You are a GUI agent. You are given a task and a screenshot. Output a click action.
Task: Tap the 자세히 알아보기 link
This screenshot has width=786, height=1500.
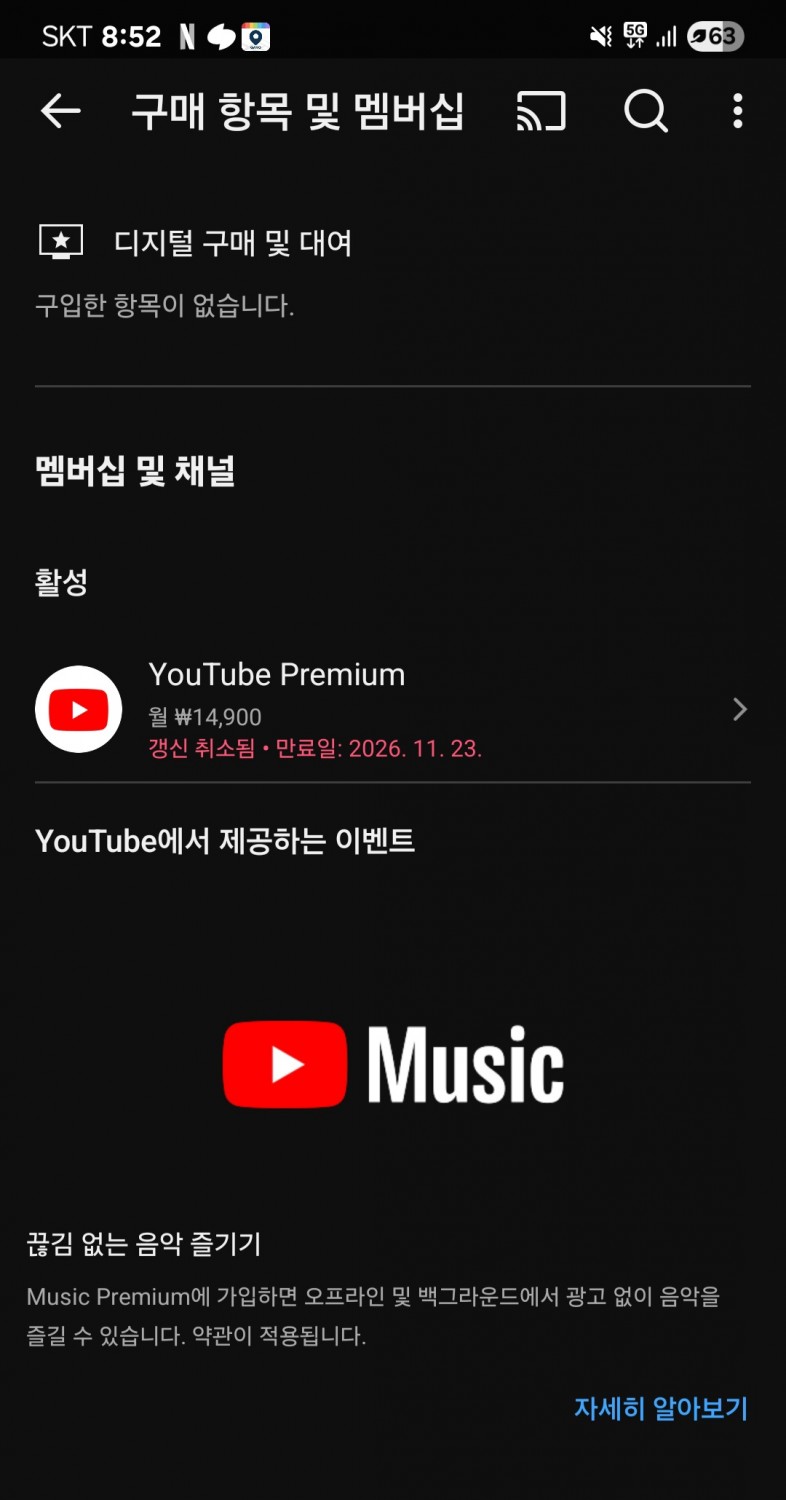tap(660, 1408)
